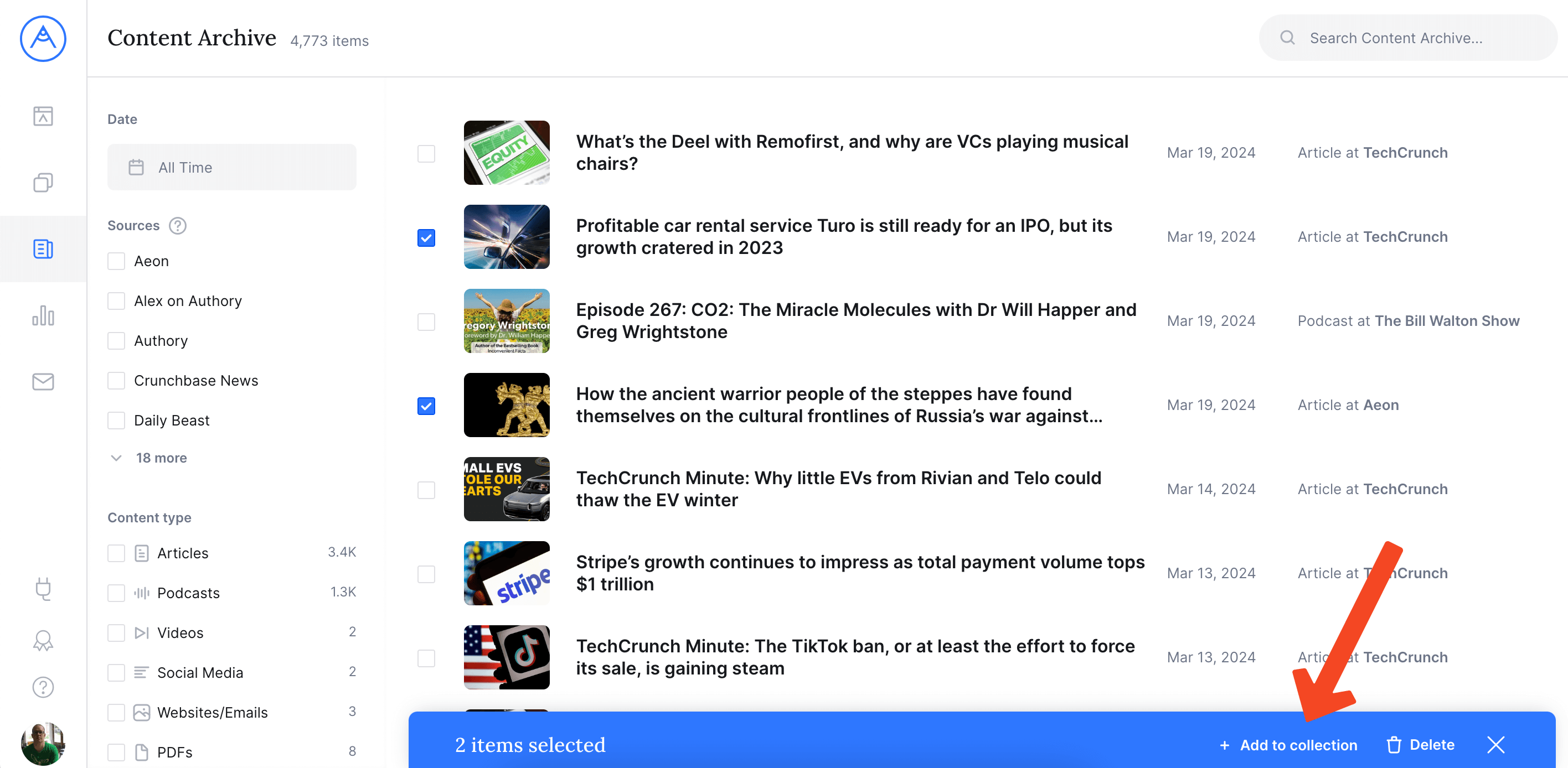1568x768 pixels.
Task: Open the TikTok ban TechCrunch Minute article
Action: coord(855,657)
